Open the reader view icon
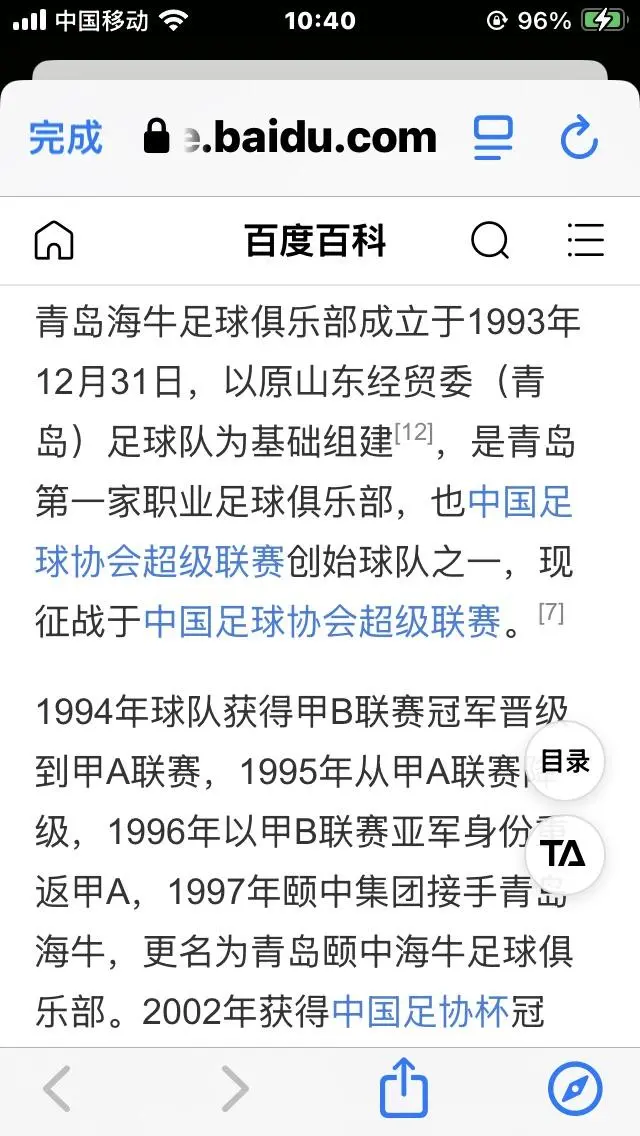The width and height of the screenshot is (640, 1136). coord(493,138)
